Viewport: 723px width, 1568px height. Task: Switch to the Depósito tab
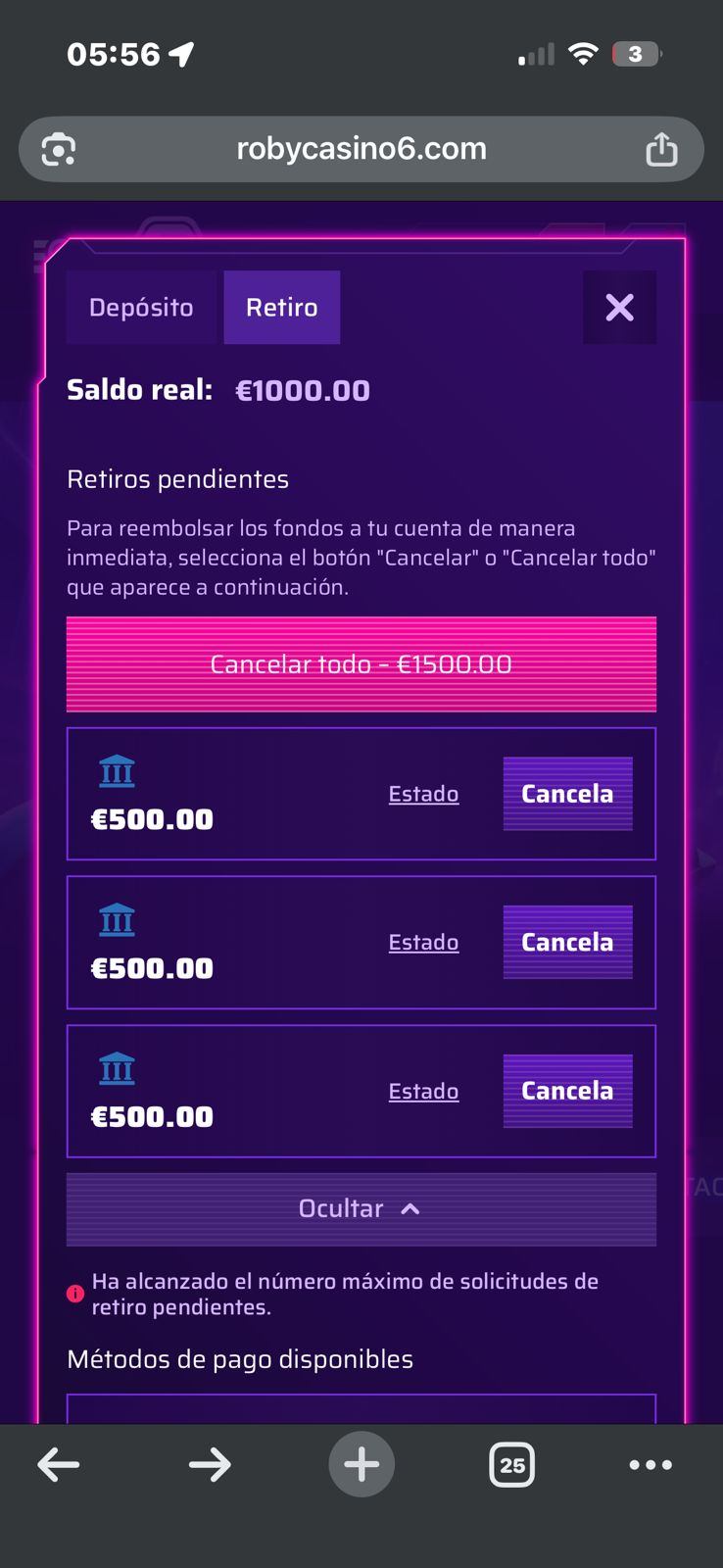[141, 308]
